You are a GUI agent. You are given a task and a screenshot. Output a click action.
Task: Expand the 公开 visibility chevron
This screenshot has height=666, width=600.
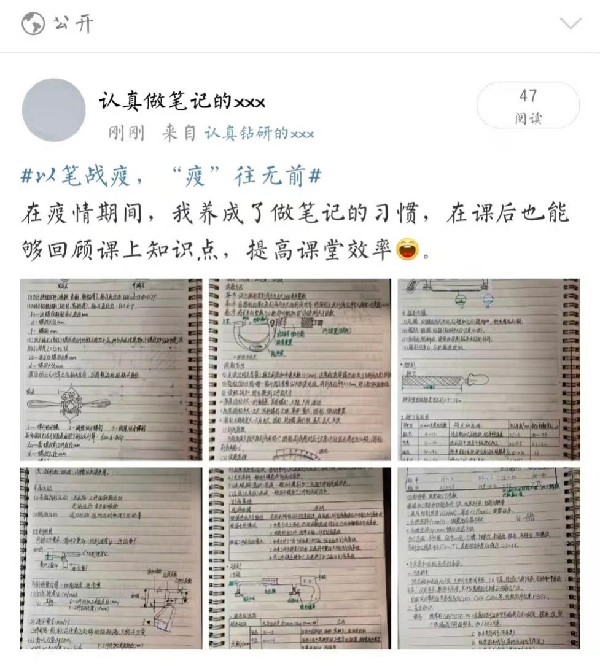[570, 23]
